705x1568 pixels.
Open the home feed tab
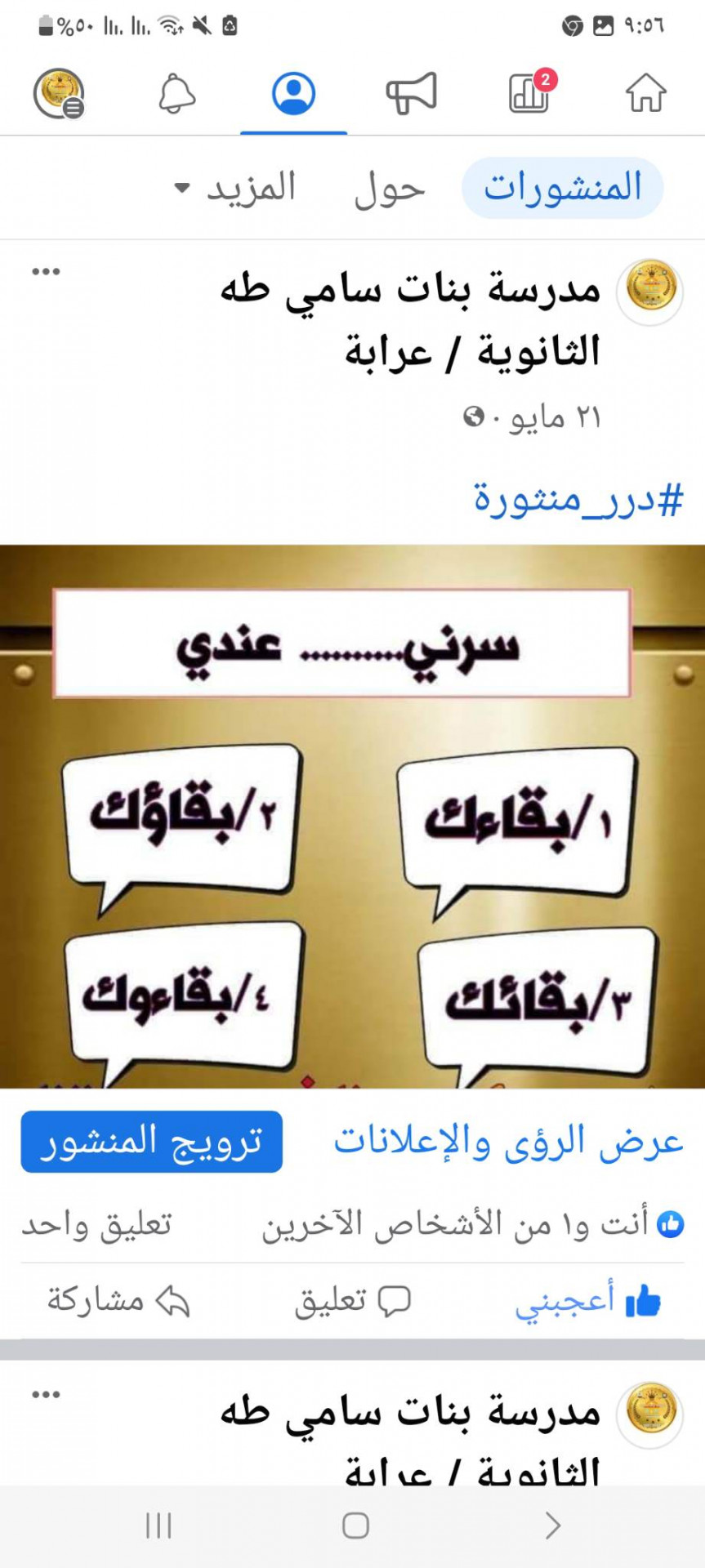click(x=645, y=92)
